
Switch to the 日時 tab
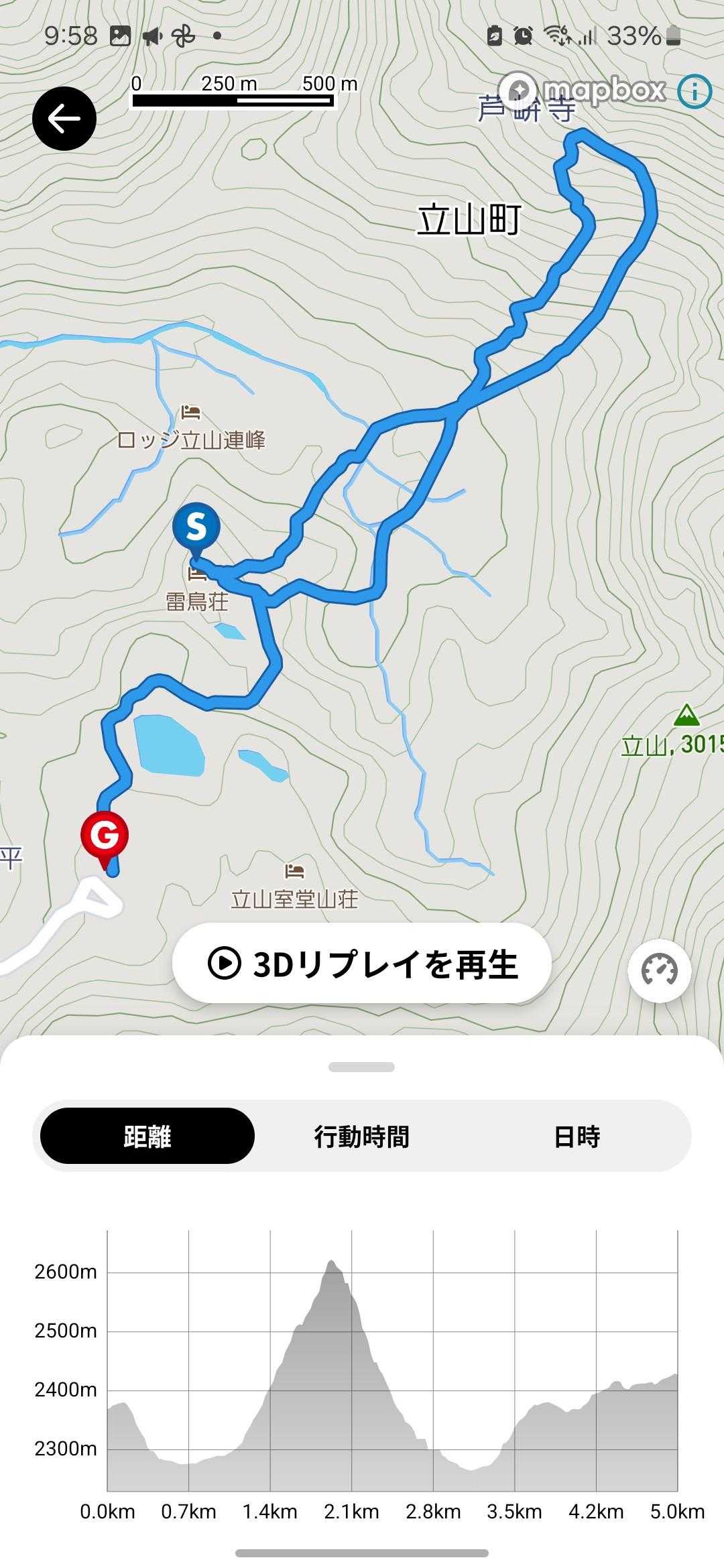coord(577,1136)
